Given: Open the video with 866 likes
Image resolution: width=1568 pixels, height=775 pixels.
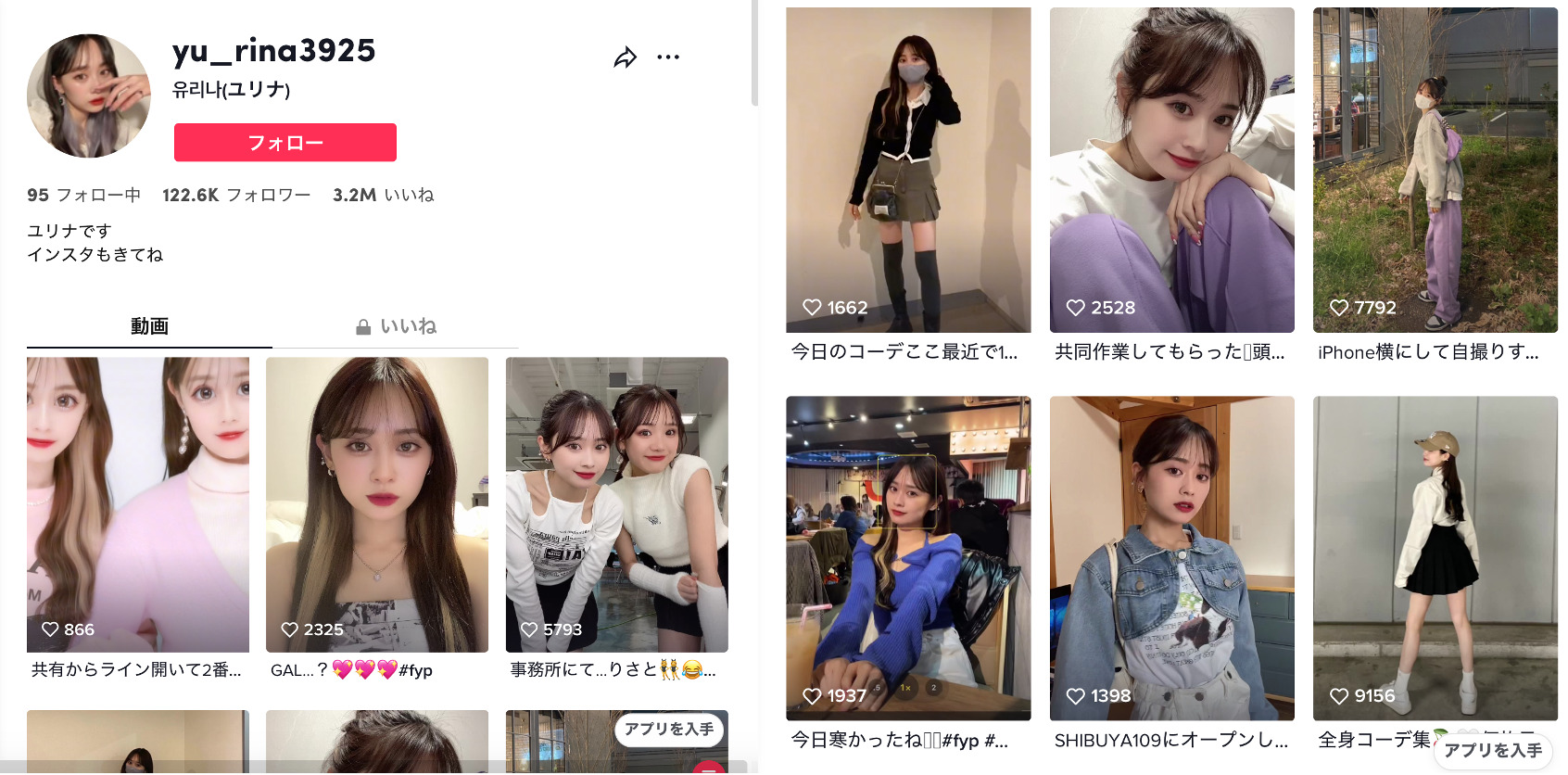Looking at the screenshot, I should coord(138,504).
